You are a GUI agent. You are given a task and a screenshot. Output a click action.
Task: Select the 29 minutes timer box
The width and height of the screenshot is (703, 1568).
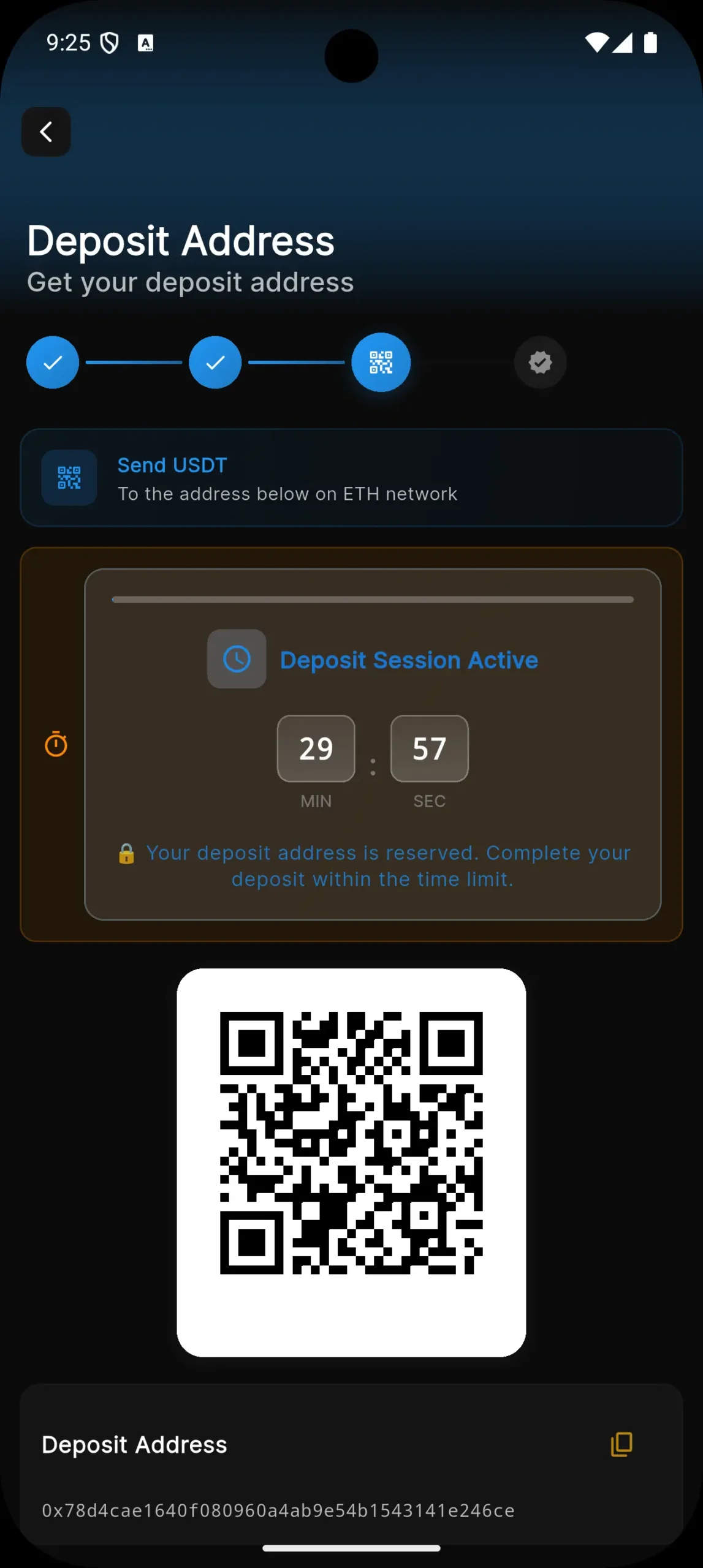315,748
